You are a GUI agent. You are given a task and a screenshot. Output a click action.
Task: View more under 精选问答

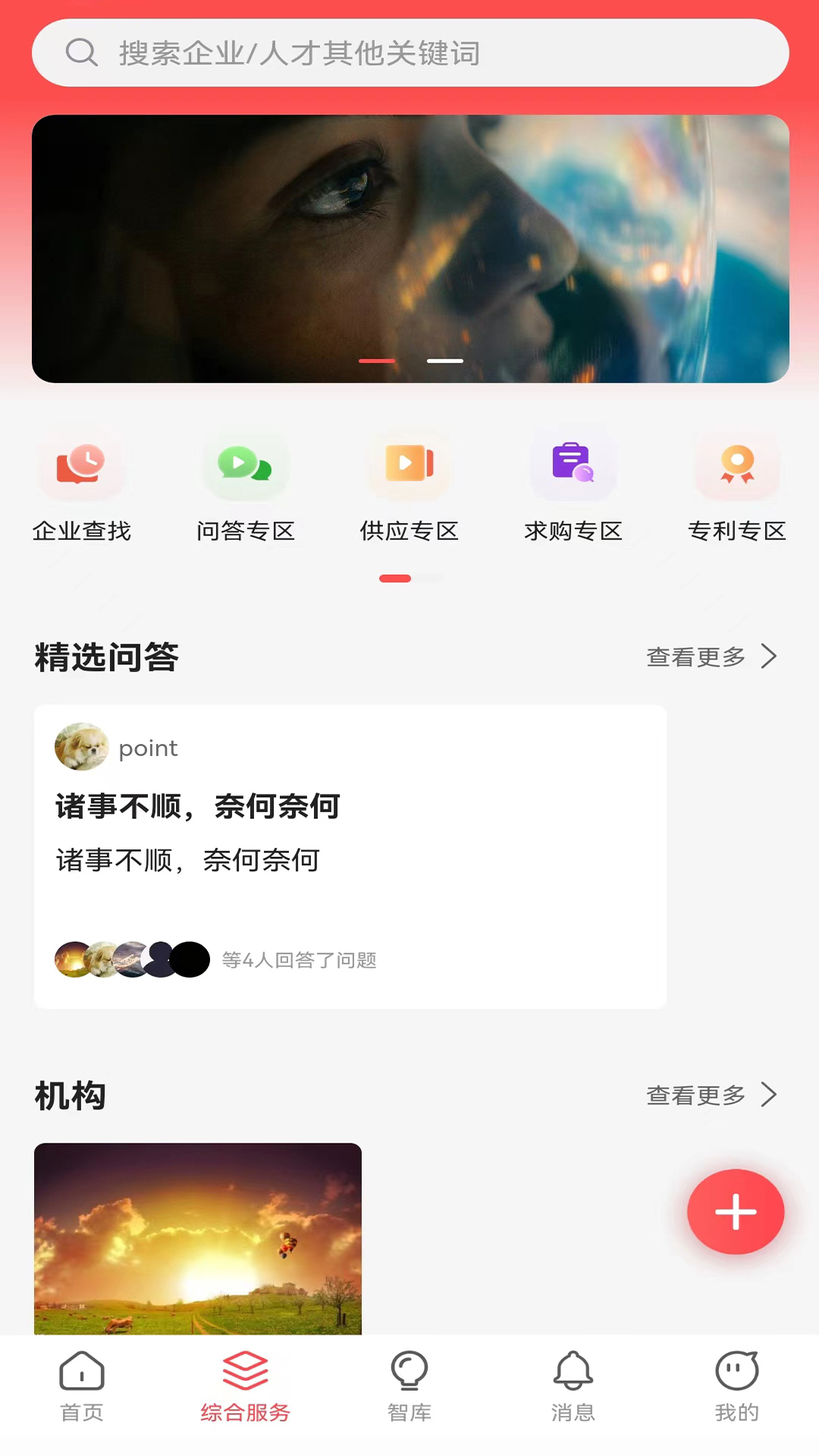(711, 657)
